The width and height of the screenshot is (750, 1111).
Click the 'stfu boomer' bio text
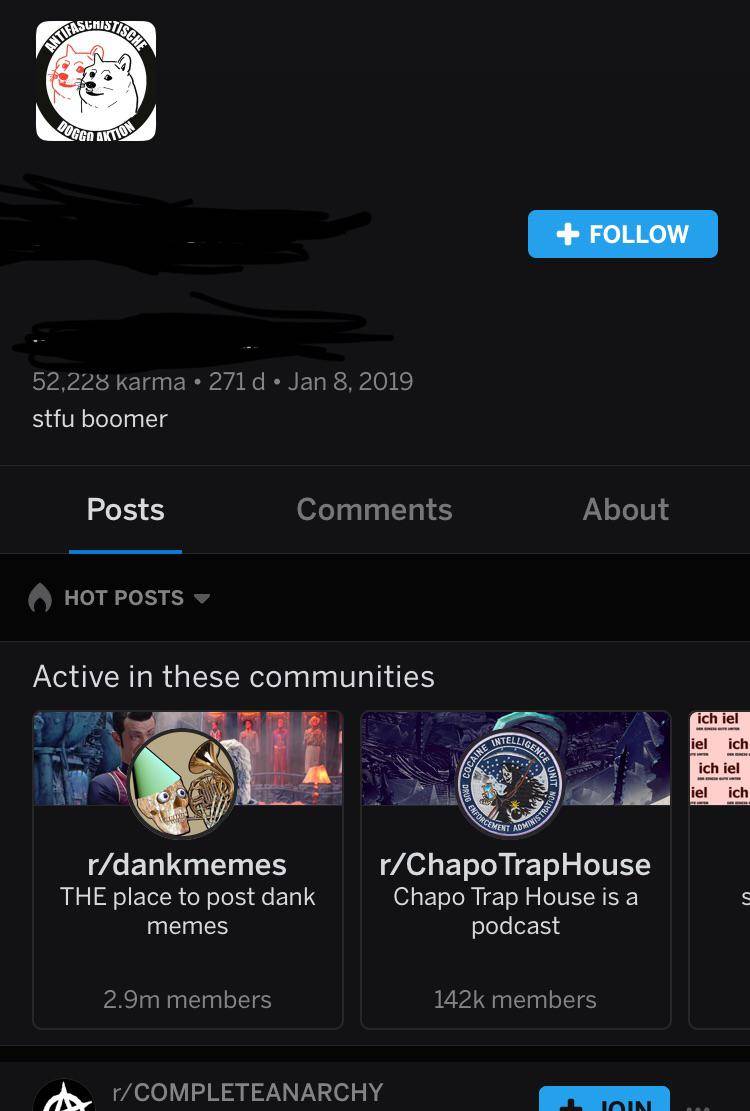pyautogui.click(x=97, y=418)
